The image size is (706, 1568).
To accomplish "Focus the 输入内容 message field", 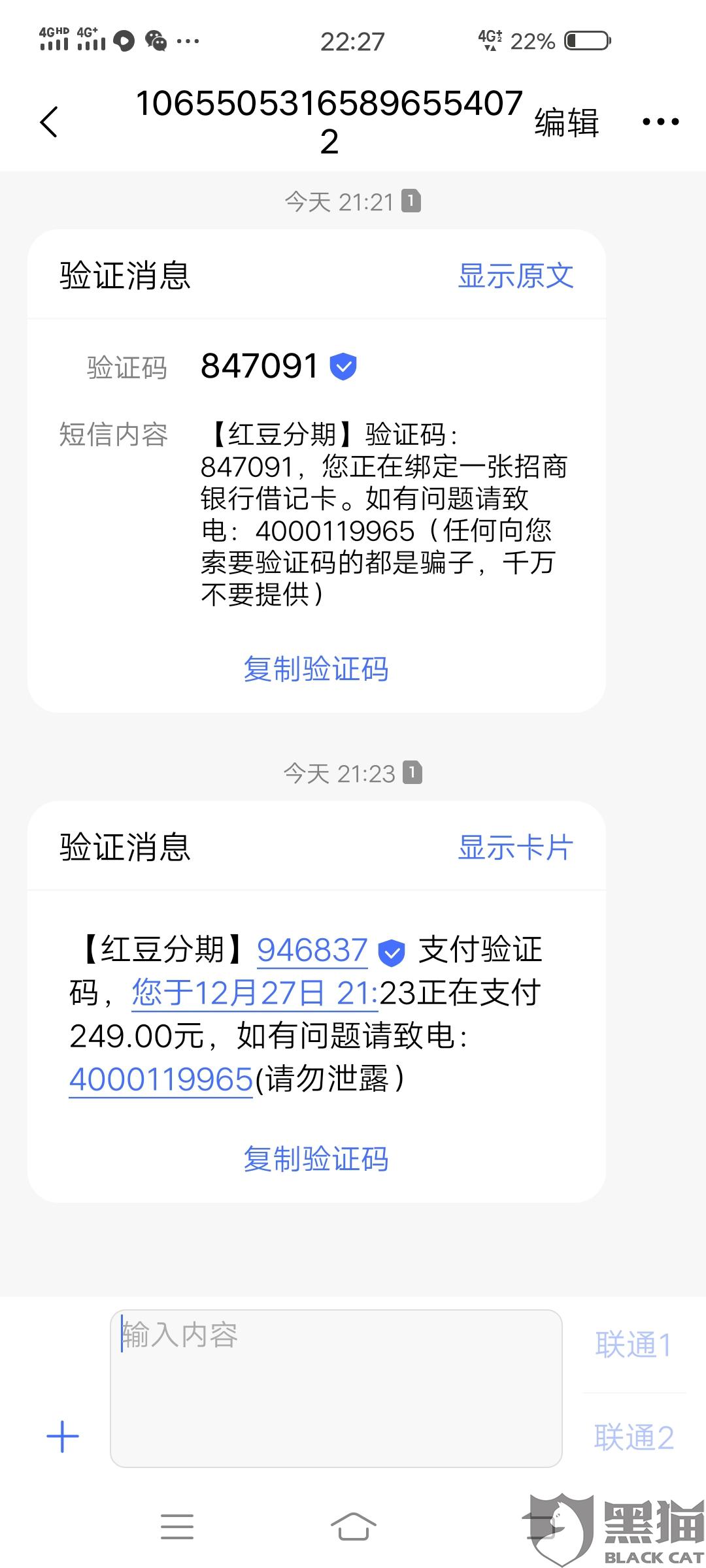I will (x=336, y=1388).
